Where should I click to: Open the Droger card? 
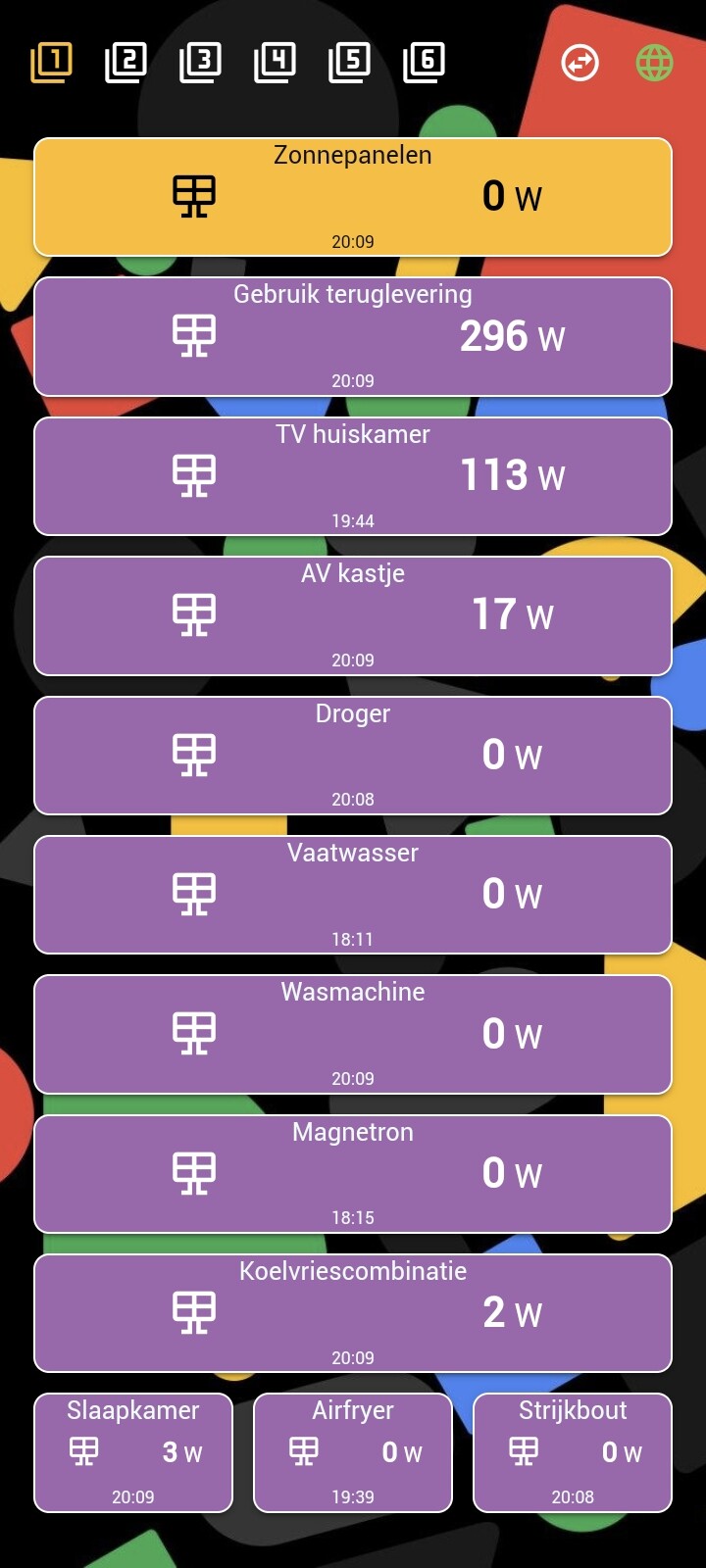click(353, 755)
